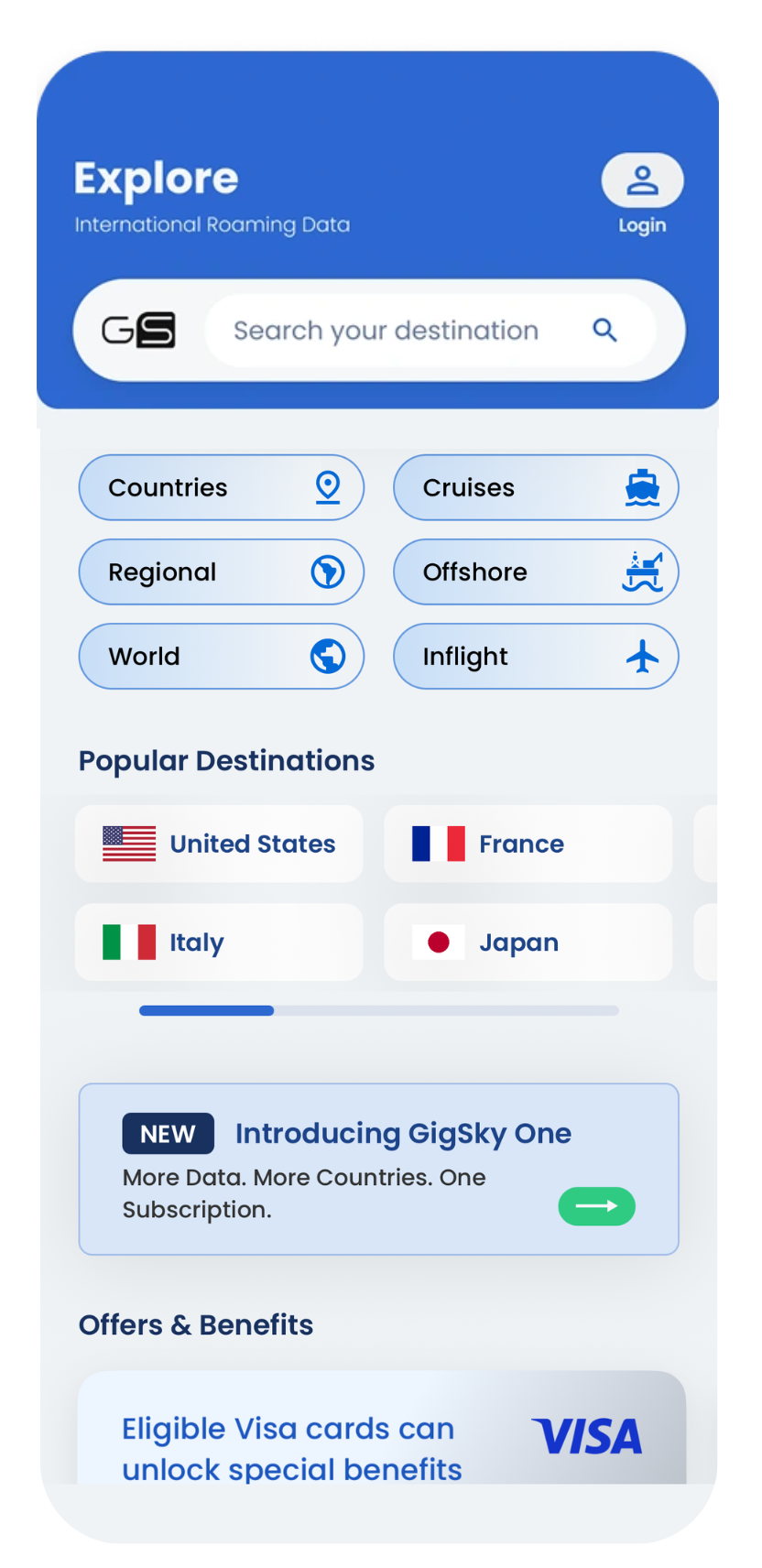Select the World plans chip
The width and height of the screenshot is (762, 1568).
[222, 656]
